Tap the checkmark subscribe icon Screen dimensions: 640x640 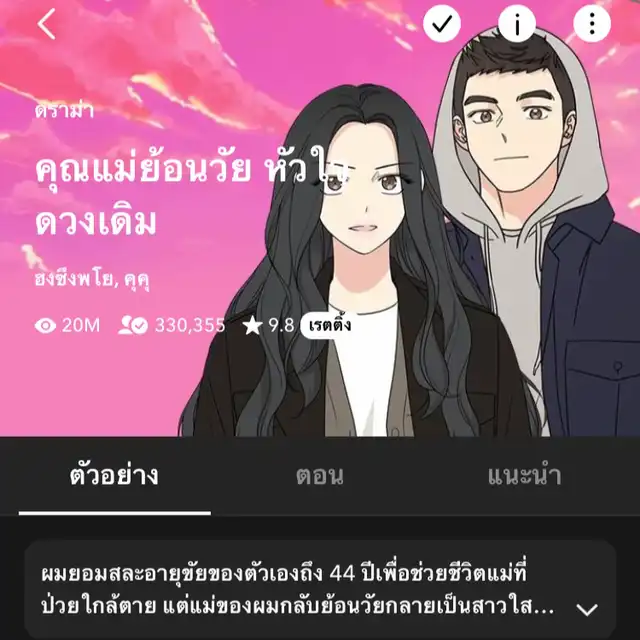(x=442, y=24)
